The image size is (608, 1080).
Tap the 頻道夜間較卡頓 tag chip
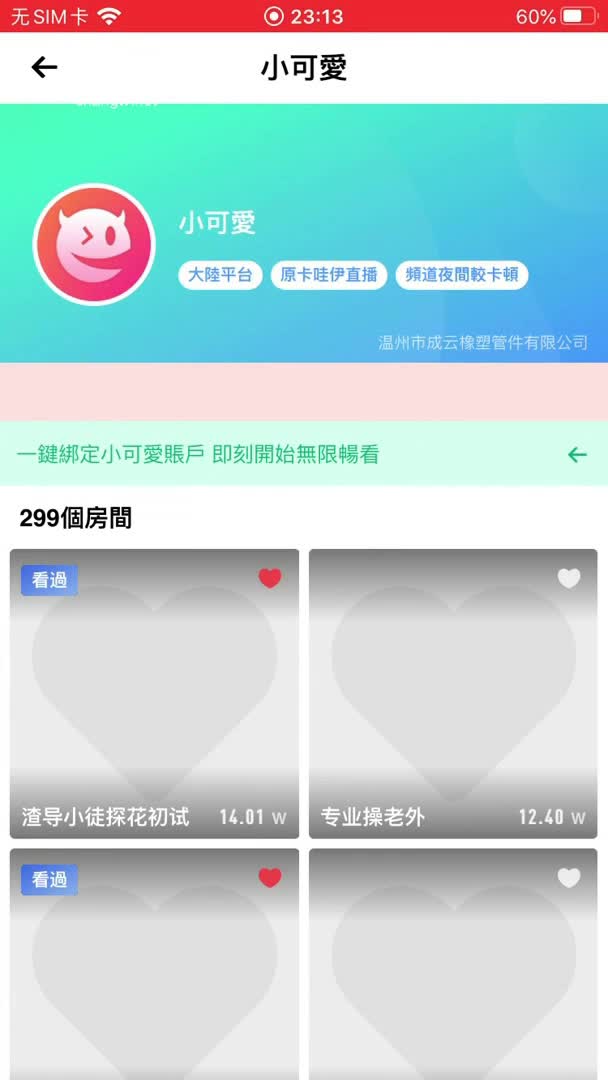click(462, 275)
